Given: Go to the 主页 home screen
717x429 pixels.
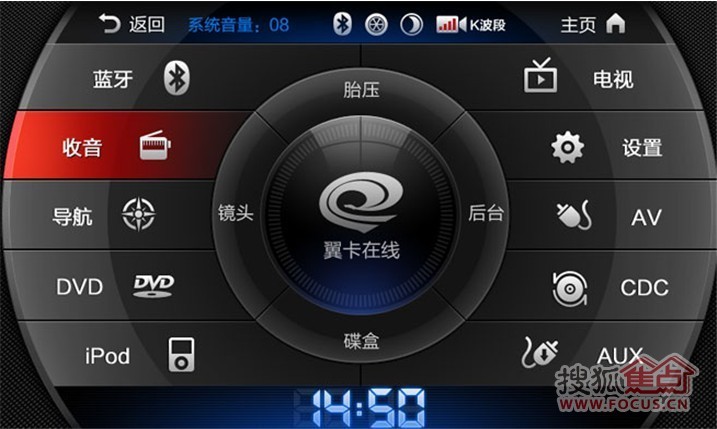Looking at the screenshot, I should pyautogui.click(x=592, y=24).
